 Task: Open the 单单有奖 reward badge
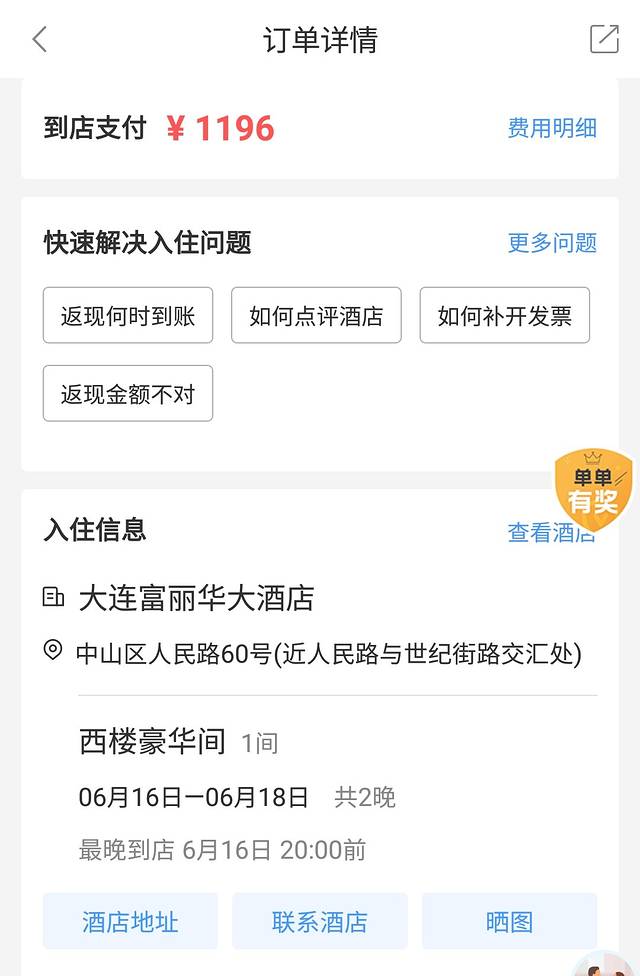pos(594,489)
